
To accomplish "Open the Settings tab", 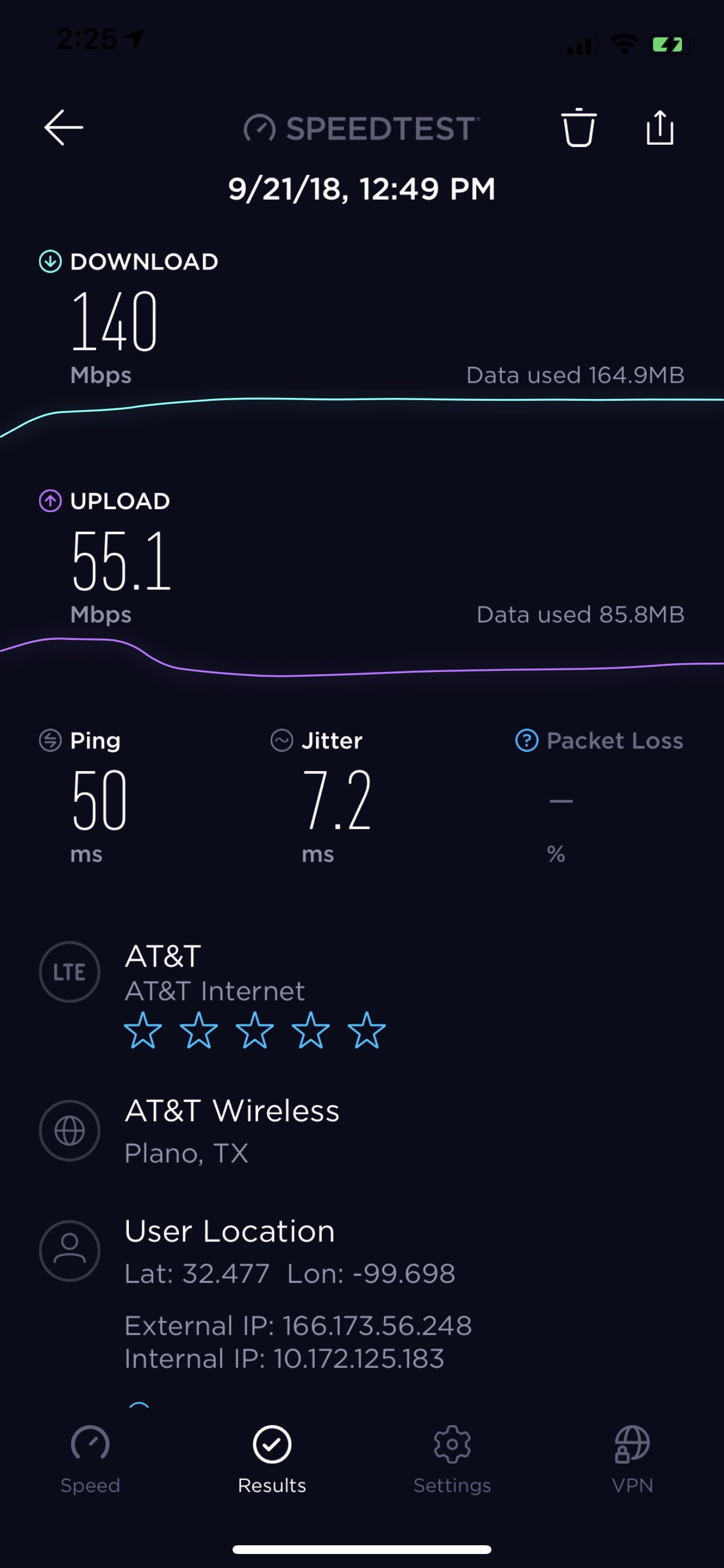I will (x=452, y=1459).
